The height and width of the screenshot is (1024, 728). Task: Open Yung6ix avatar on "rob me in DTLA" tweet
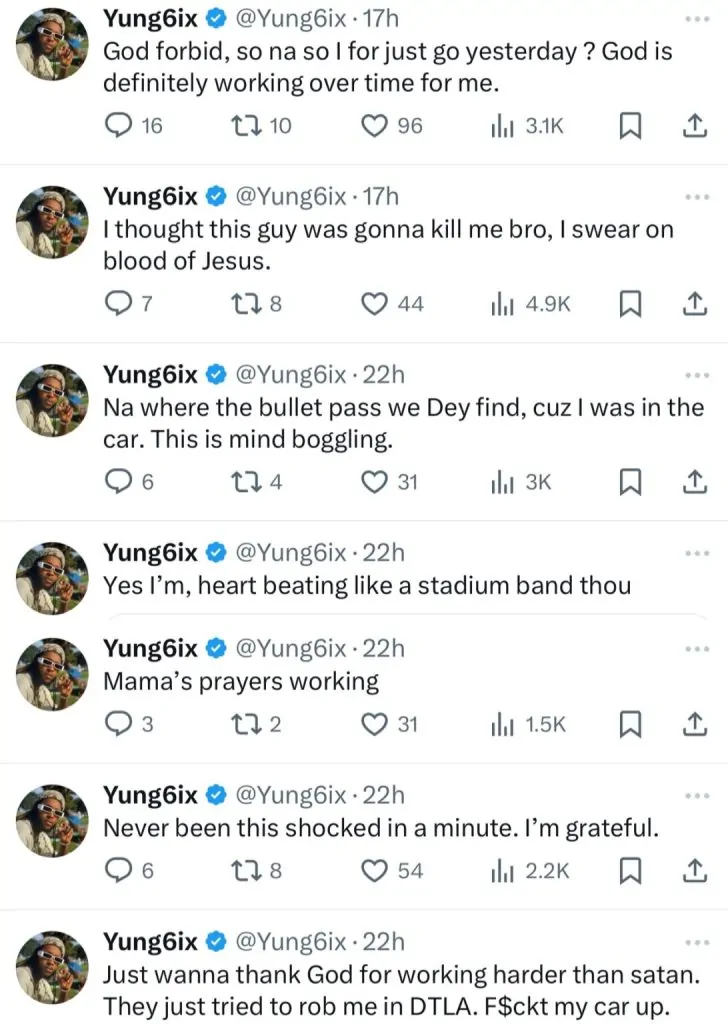53,968
